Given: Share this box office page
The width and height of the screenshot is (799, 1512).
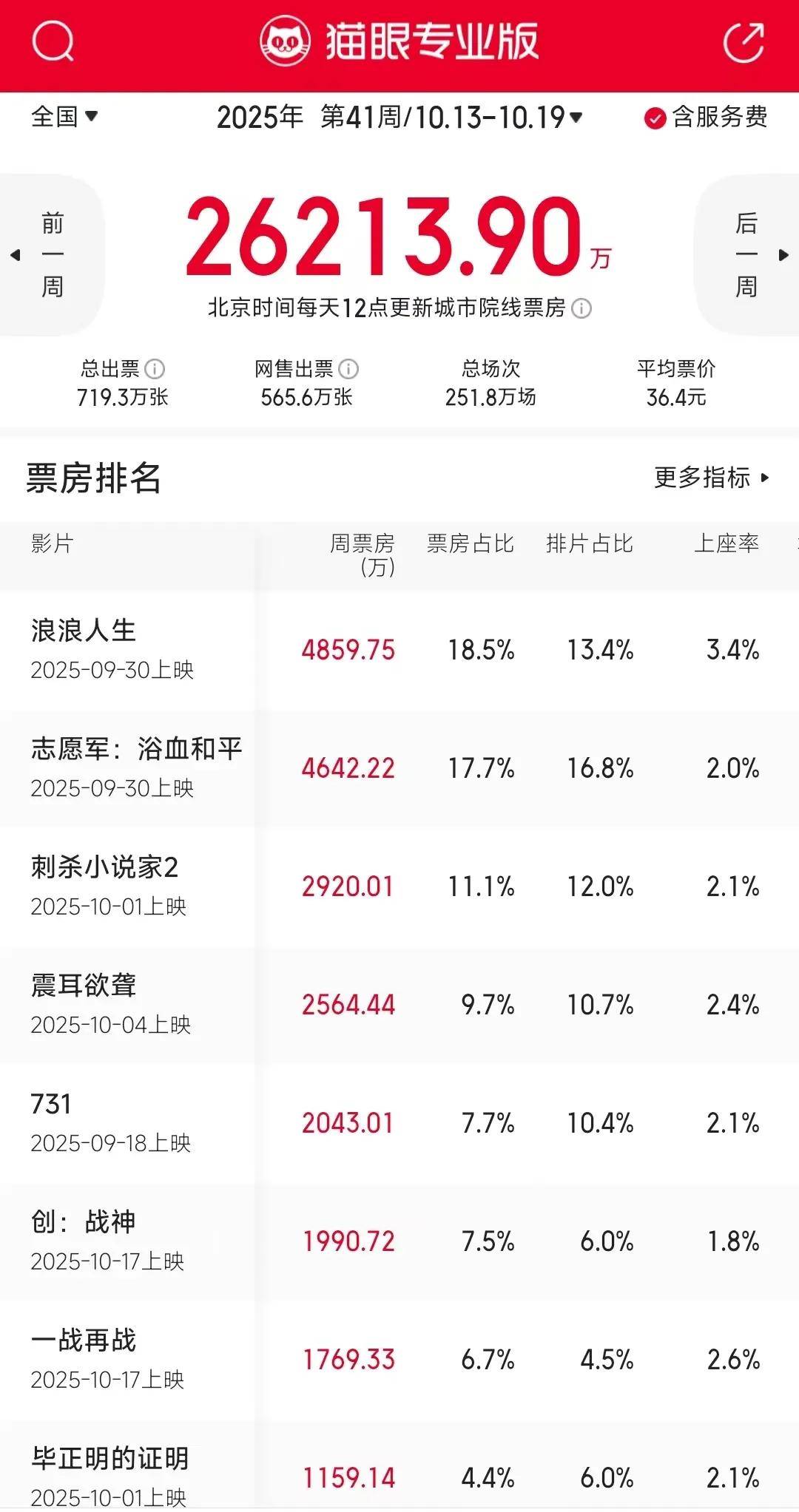Looking at the screenshot, I should [x=743, y=43].
